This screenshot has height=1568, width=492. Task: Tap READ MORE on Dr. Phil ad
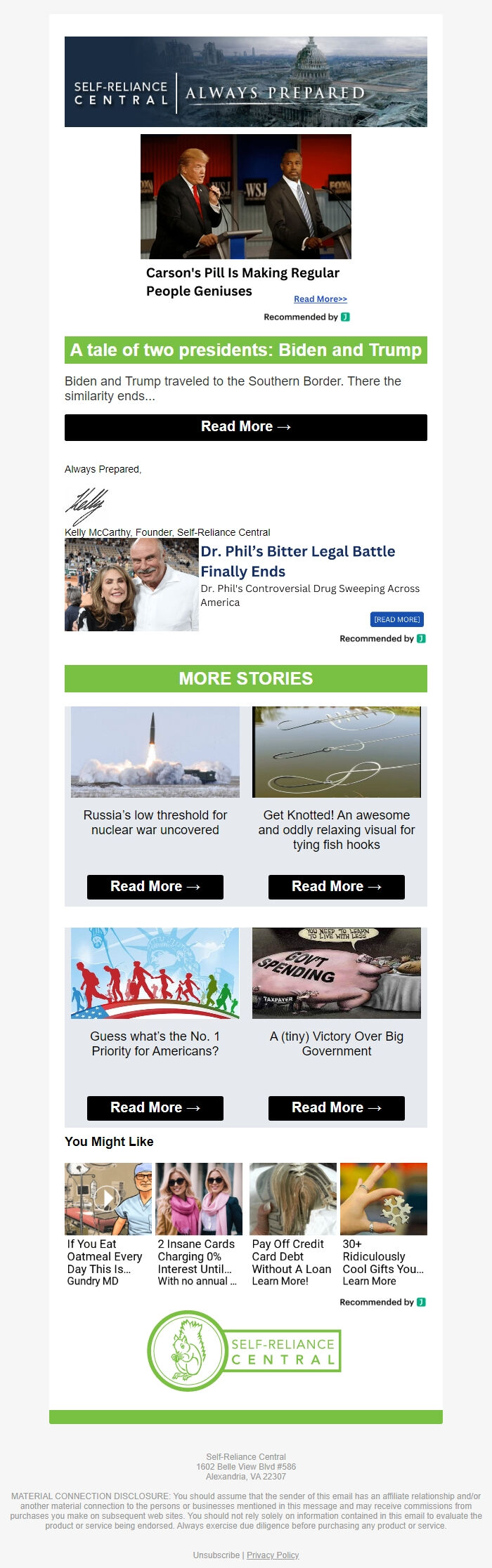tap(396, 619)
